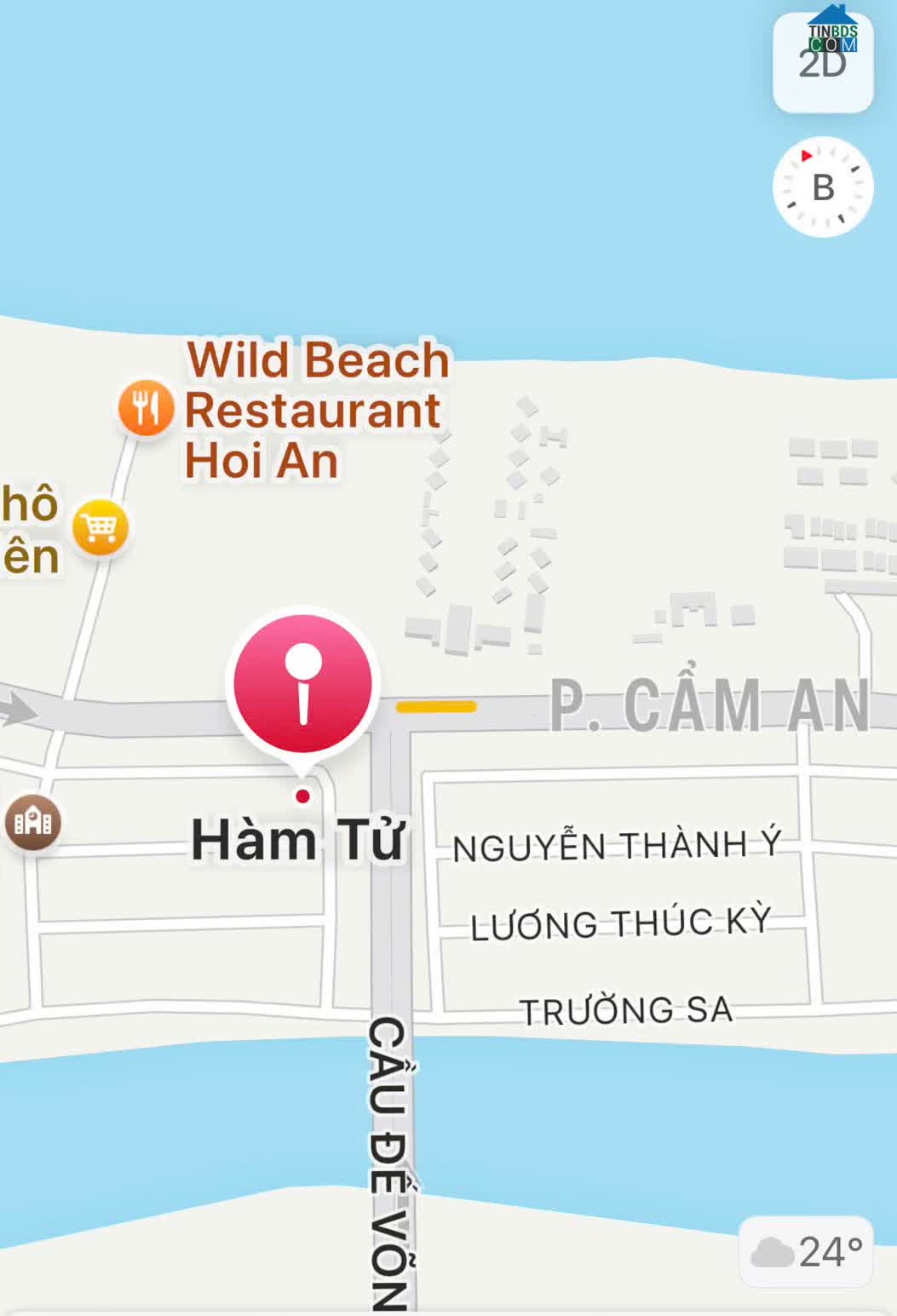
Task: Open Wild Beach Restaurant Hoi An marker
Action: [x=146, y=408]
